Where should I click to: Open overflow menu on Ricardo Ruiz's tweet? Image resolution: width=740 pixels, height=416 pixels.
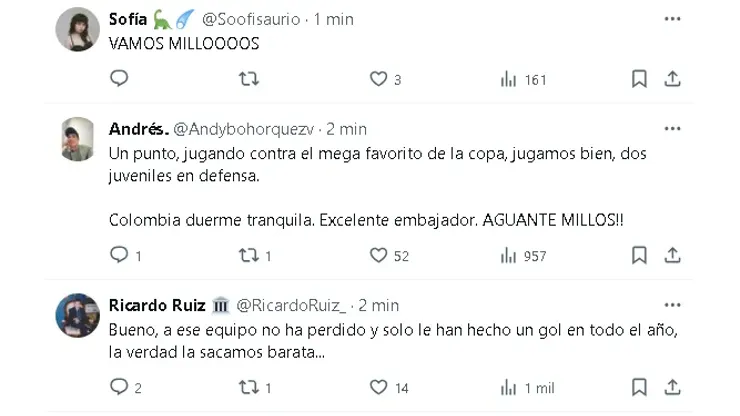point(672,305)
